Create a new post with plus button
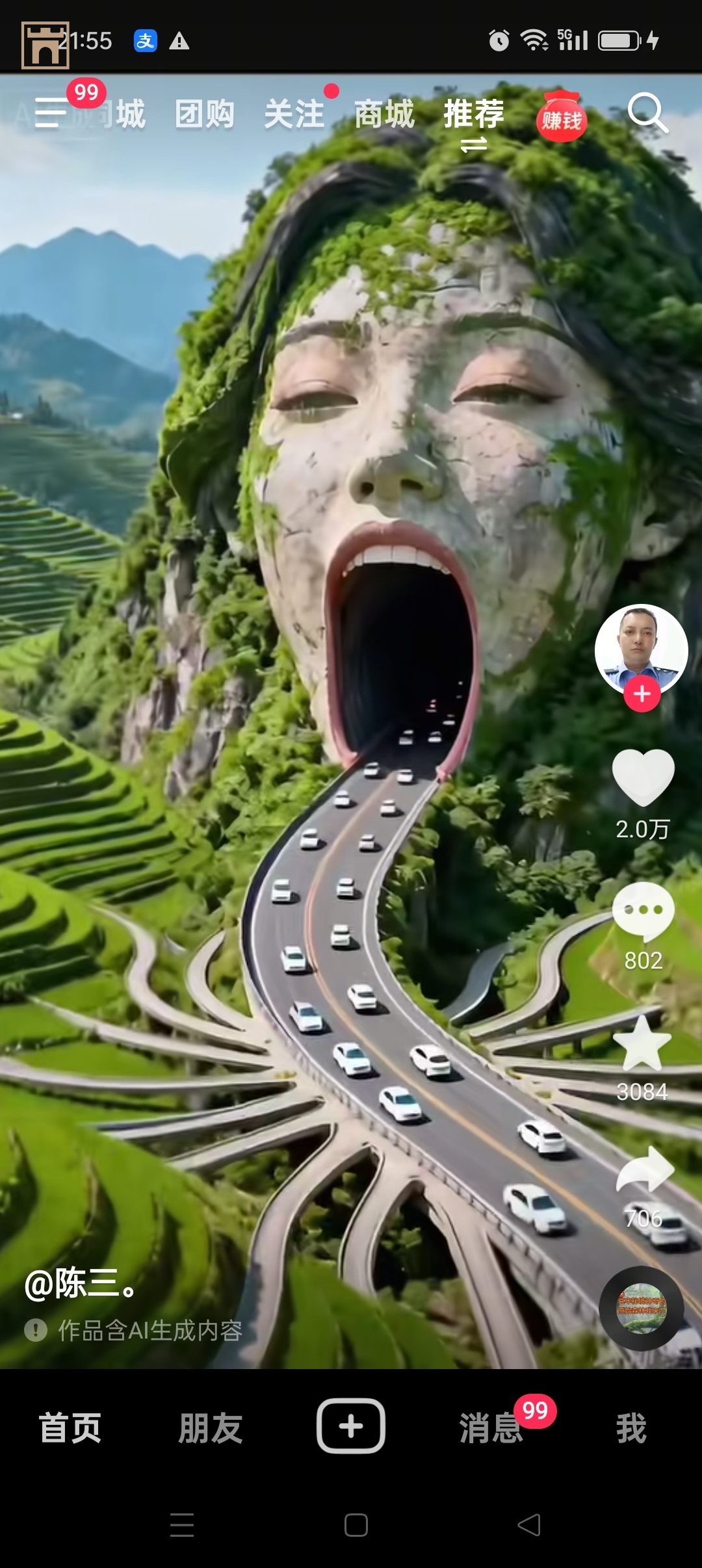702x1568 pixels. tap(351, 1426)
